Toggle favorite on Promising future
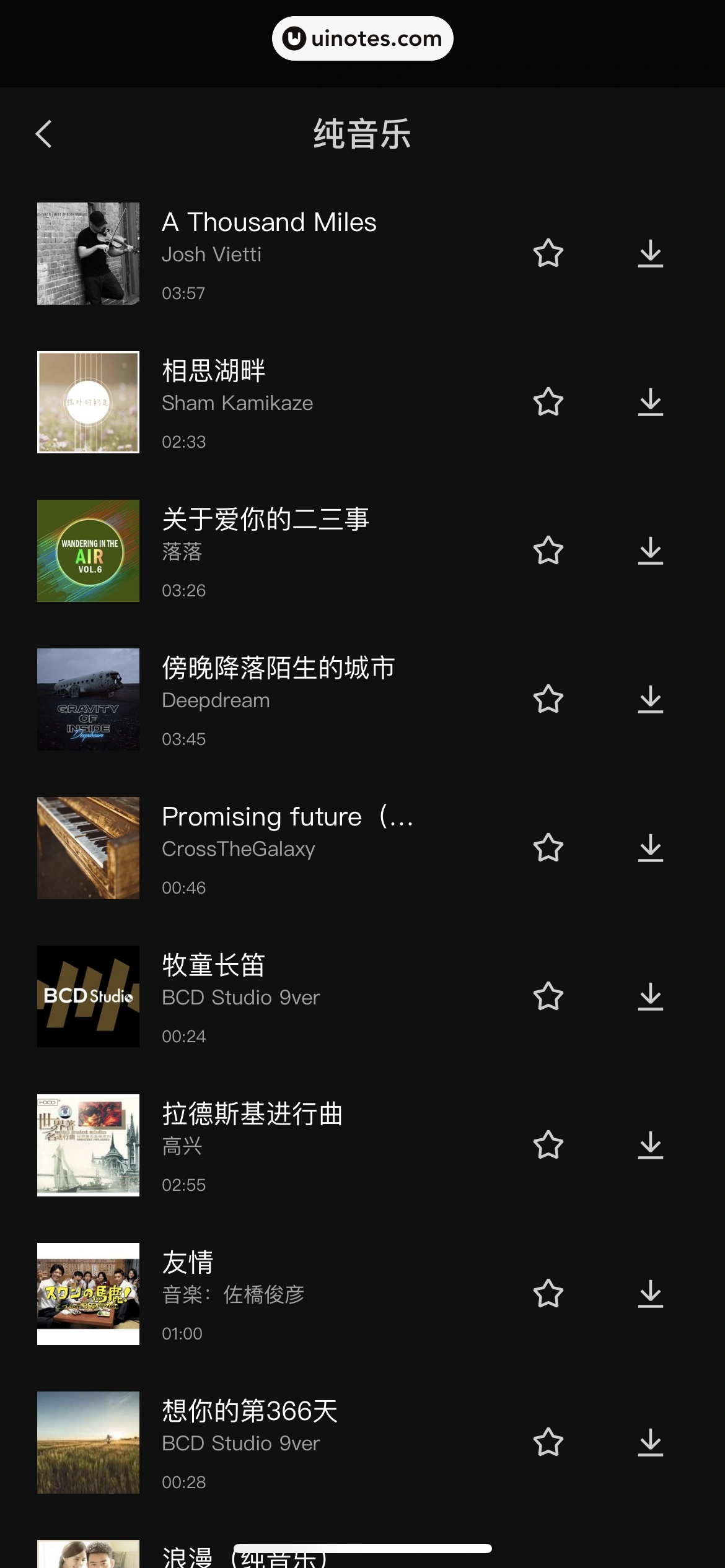725x1568 pixels. point(548,848)
